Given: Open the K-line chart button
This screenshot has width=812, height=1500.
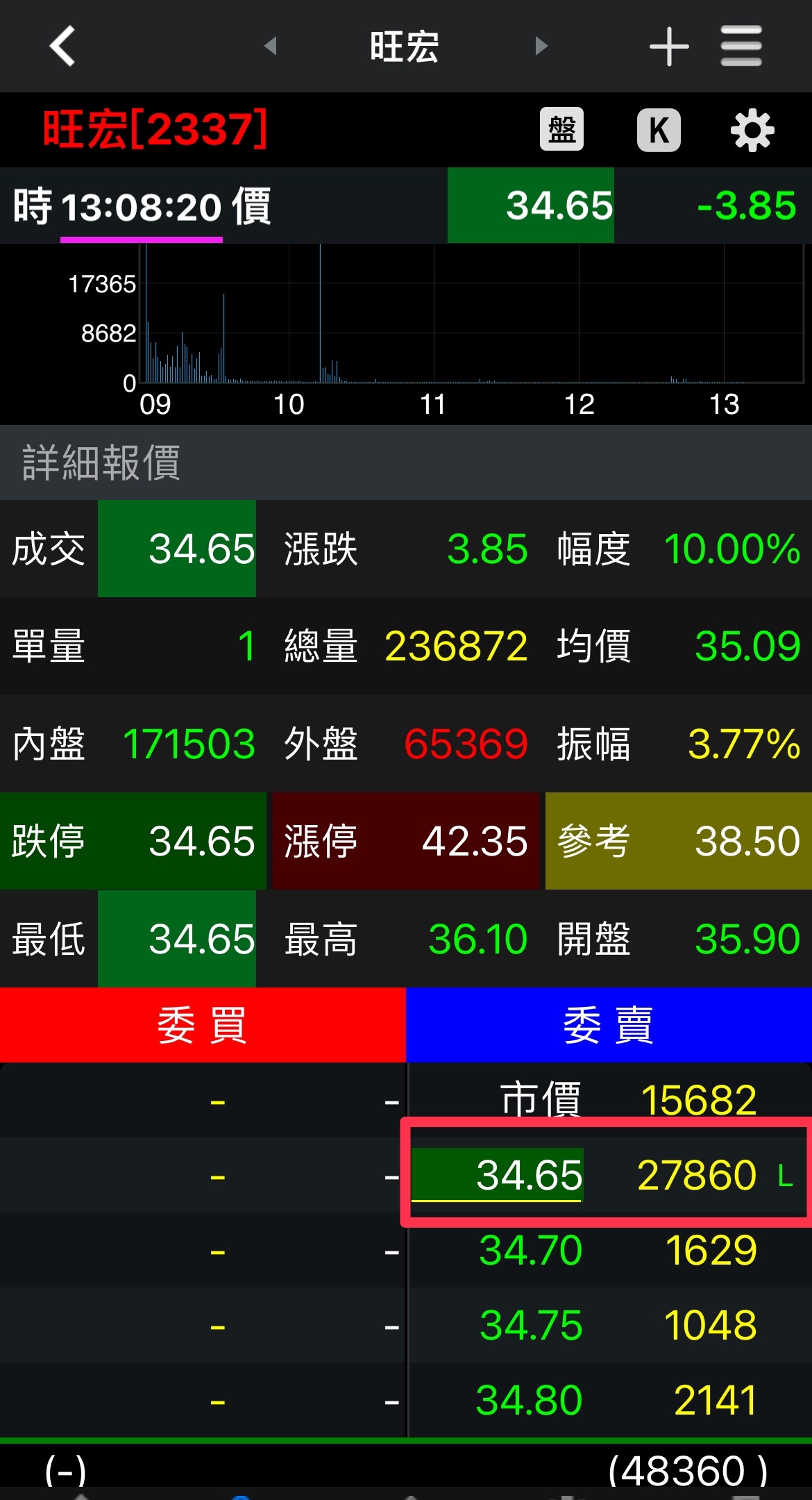Looking at the screenshot, I should coord(659,129).
